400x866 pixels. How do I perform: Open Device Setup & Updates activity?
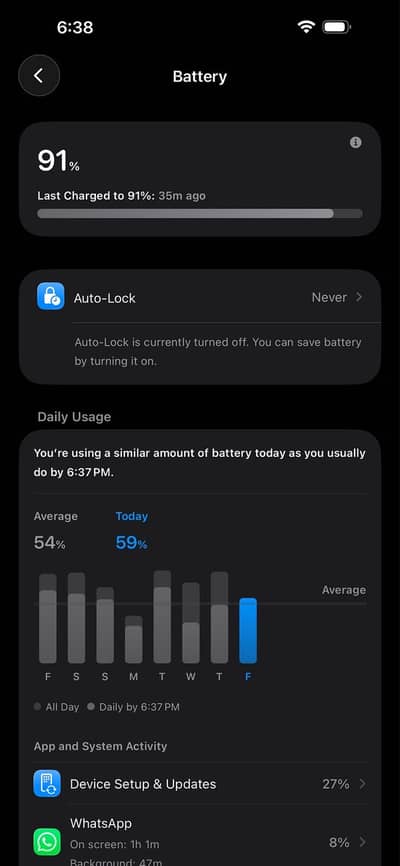pos(200,784)
